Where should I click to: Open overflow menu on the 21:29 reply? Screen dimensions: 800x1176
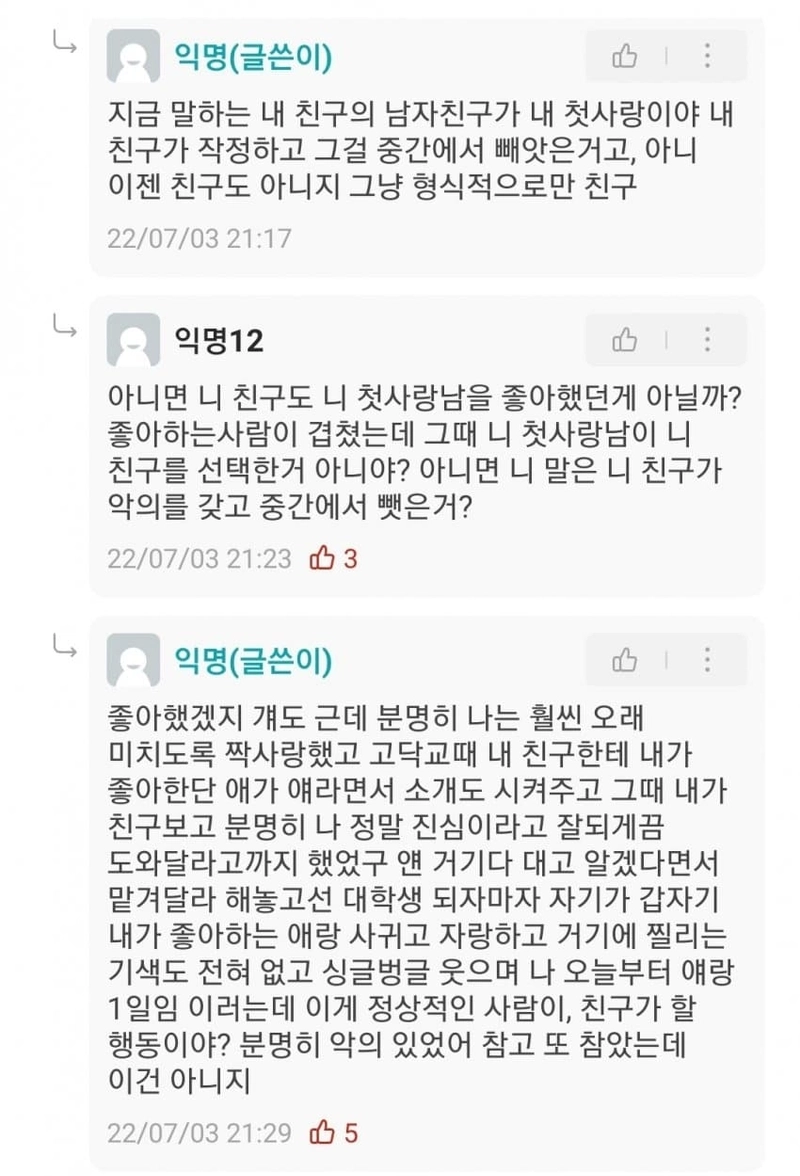[707, 660]
